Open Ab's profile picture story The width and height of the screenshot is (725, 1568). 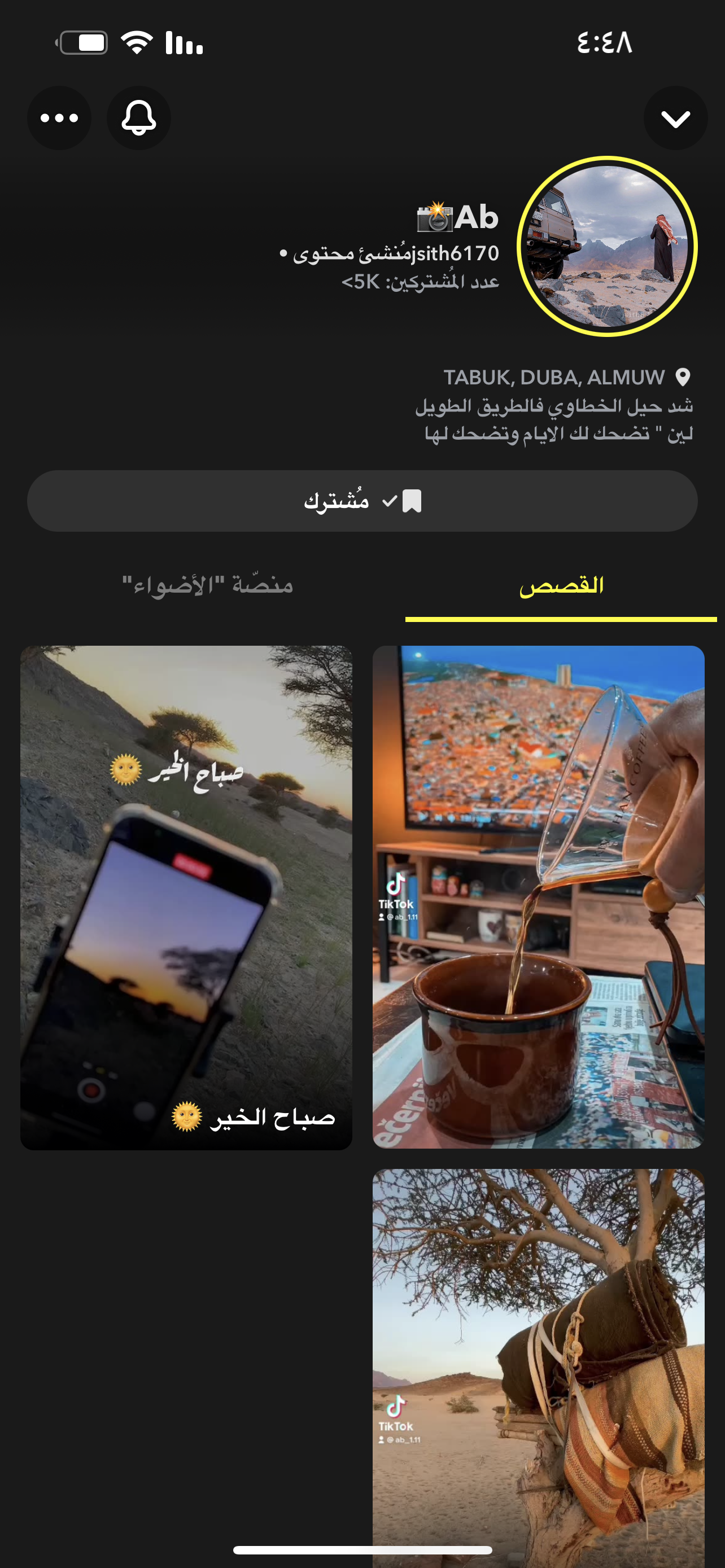[x=607, y=247]
